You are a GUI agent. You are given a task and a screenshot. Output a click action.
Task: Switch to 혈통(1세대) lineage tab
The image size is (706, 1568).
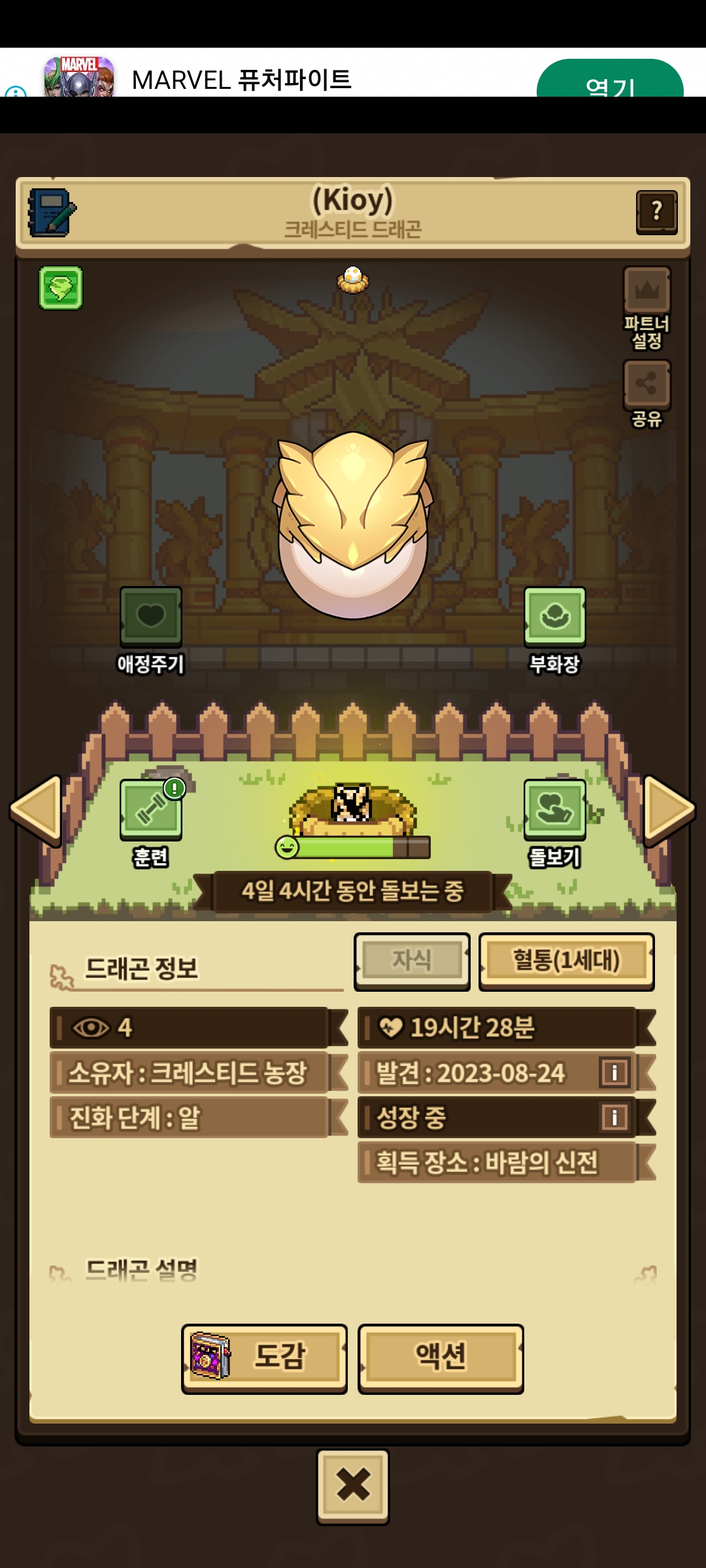[x=566, y=960]
